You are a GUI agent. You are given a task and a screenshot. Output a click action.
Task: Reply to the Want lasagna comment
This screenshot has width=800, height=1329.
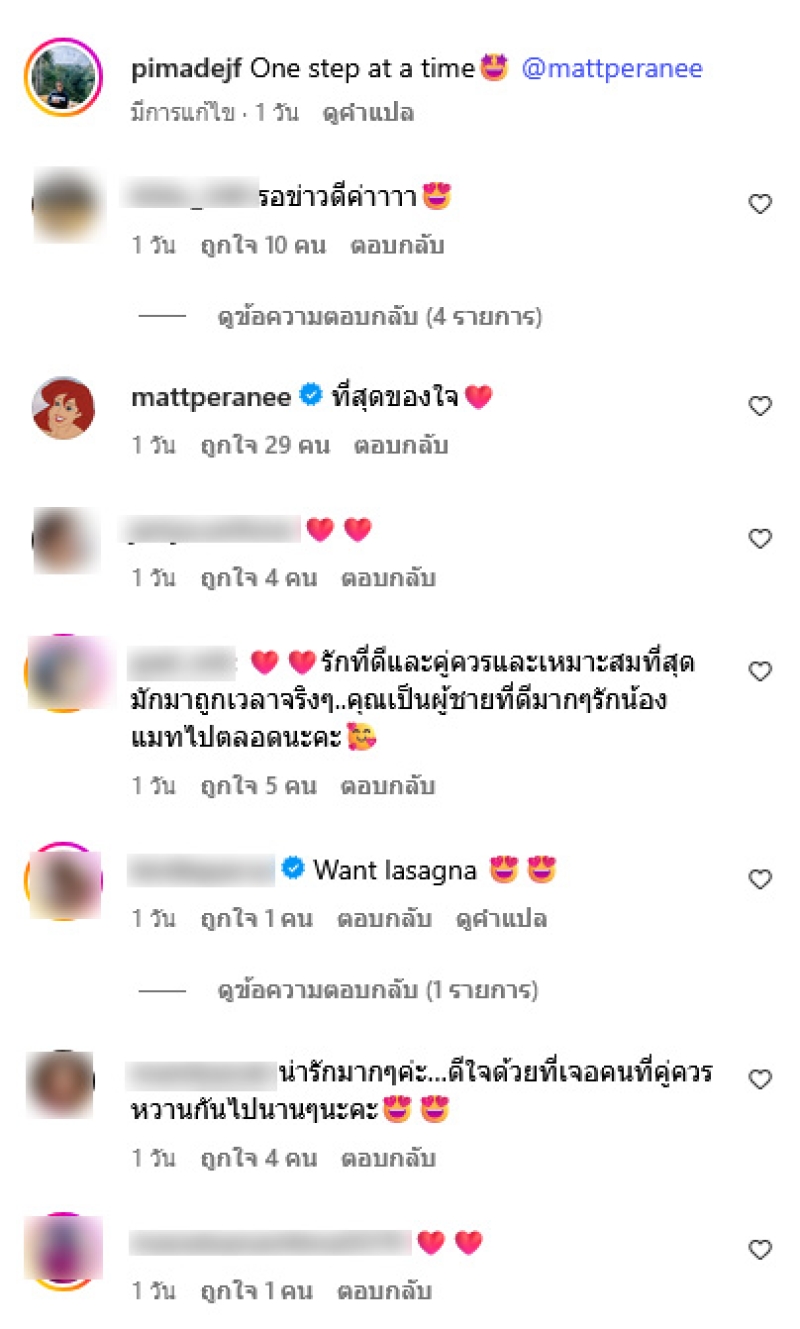[384, 918]
